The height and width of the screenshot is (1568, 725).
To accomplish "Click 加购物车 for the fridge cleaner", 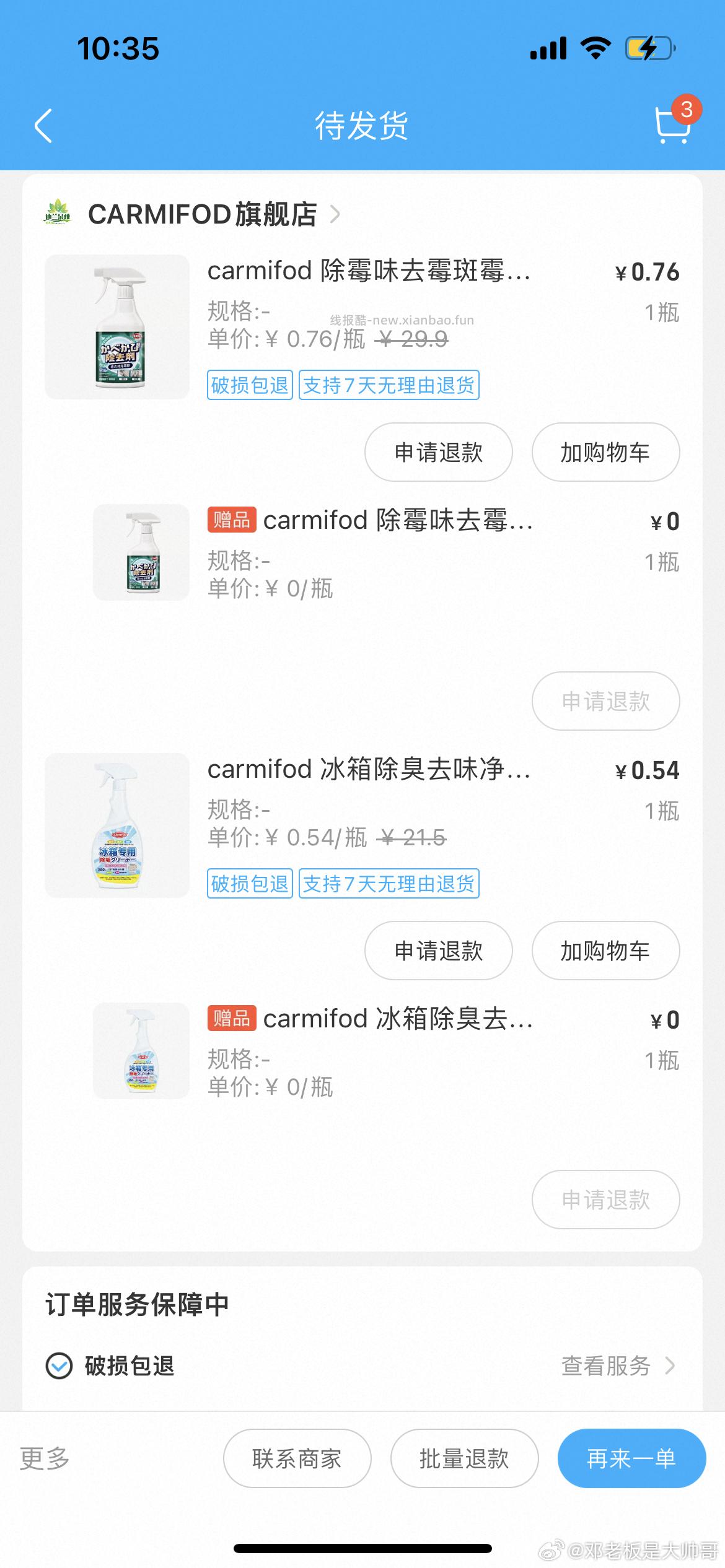I will tap(605, 951).
